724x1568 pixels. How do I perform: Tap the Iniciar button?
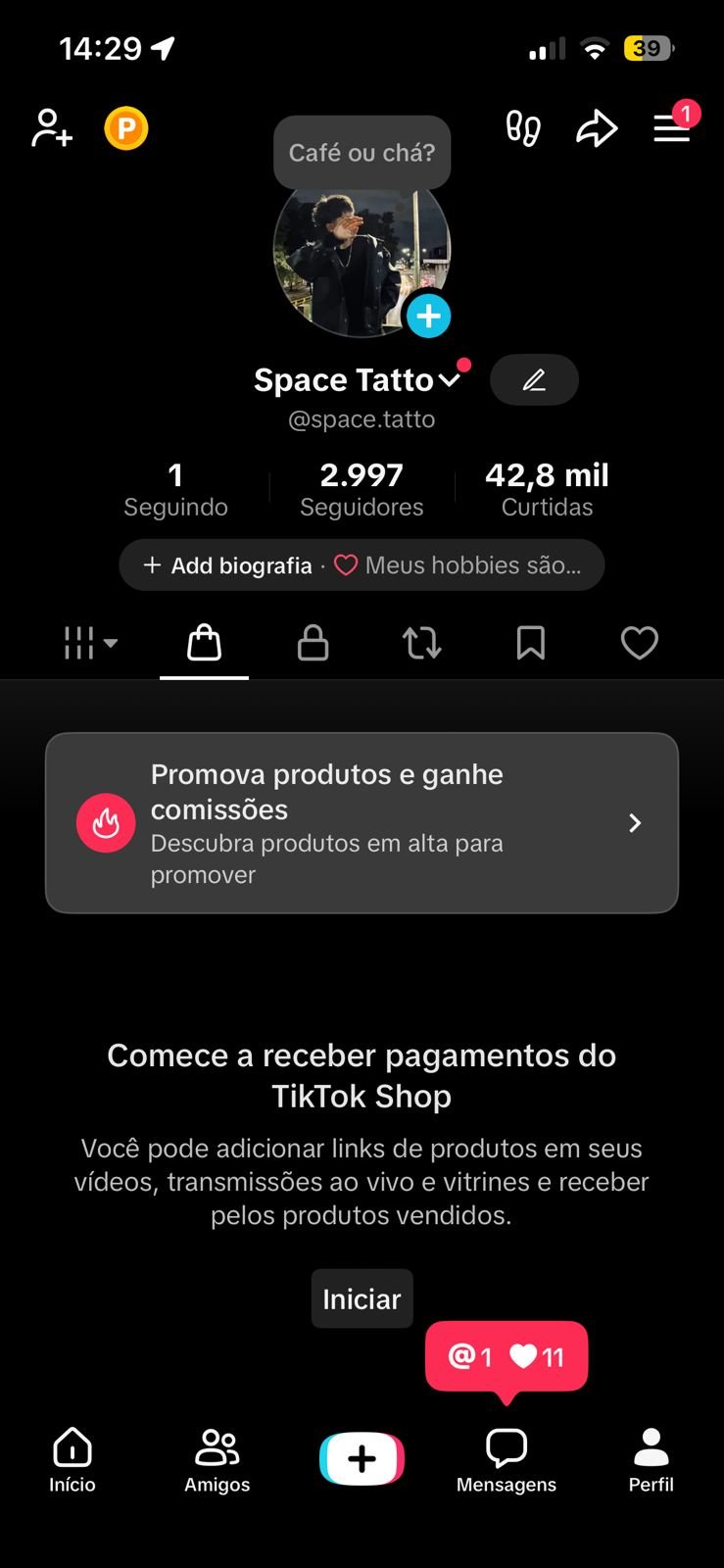click(x=362, y=1299)
